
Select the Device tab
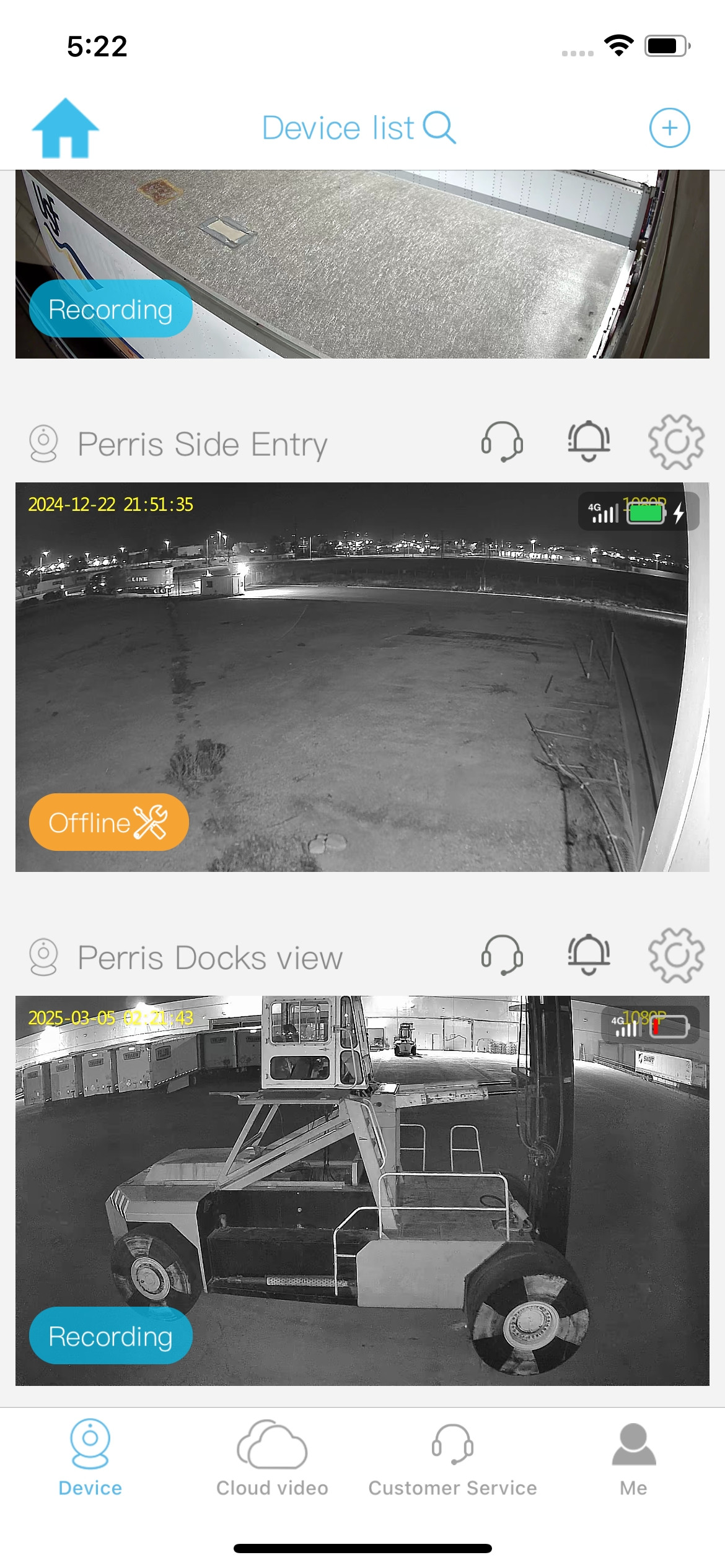(90, 1457)
